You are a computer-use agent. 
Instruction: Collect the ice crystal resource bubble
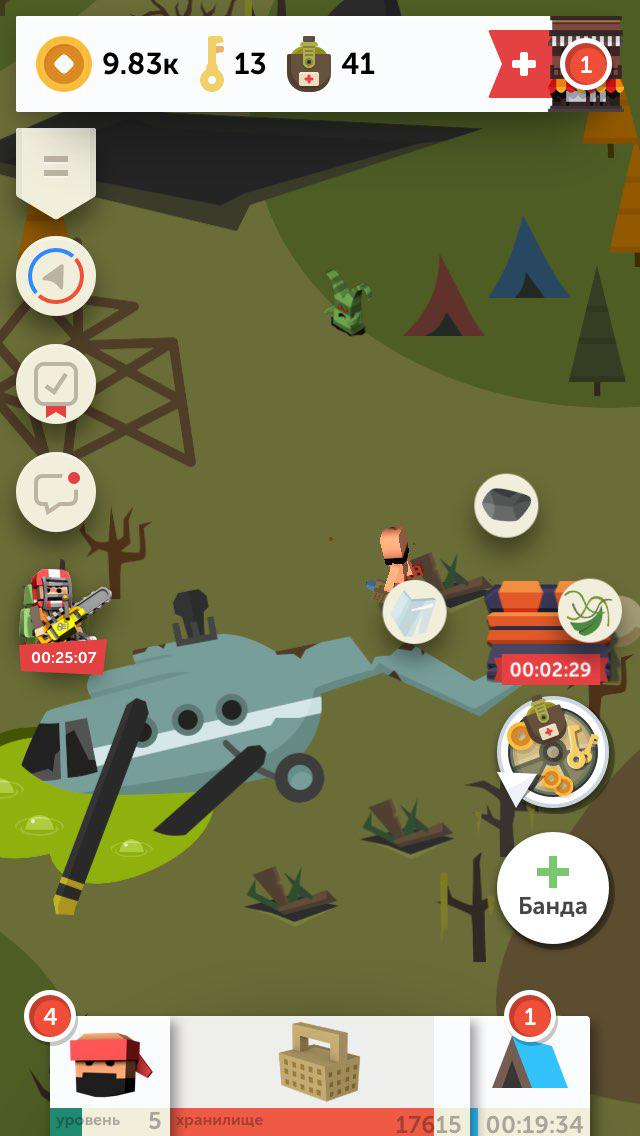414,612
